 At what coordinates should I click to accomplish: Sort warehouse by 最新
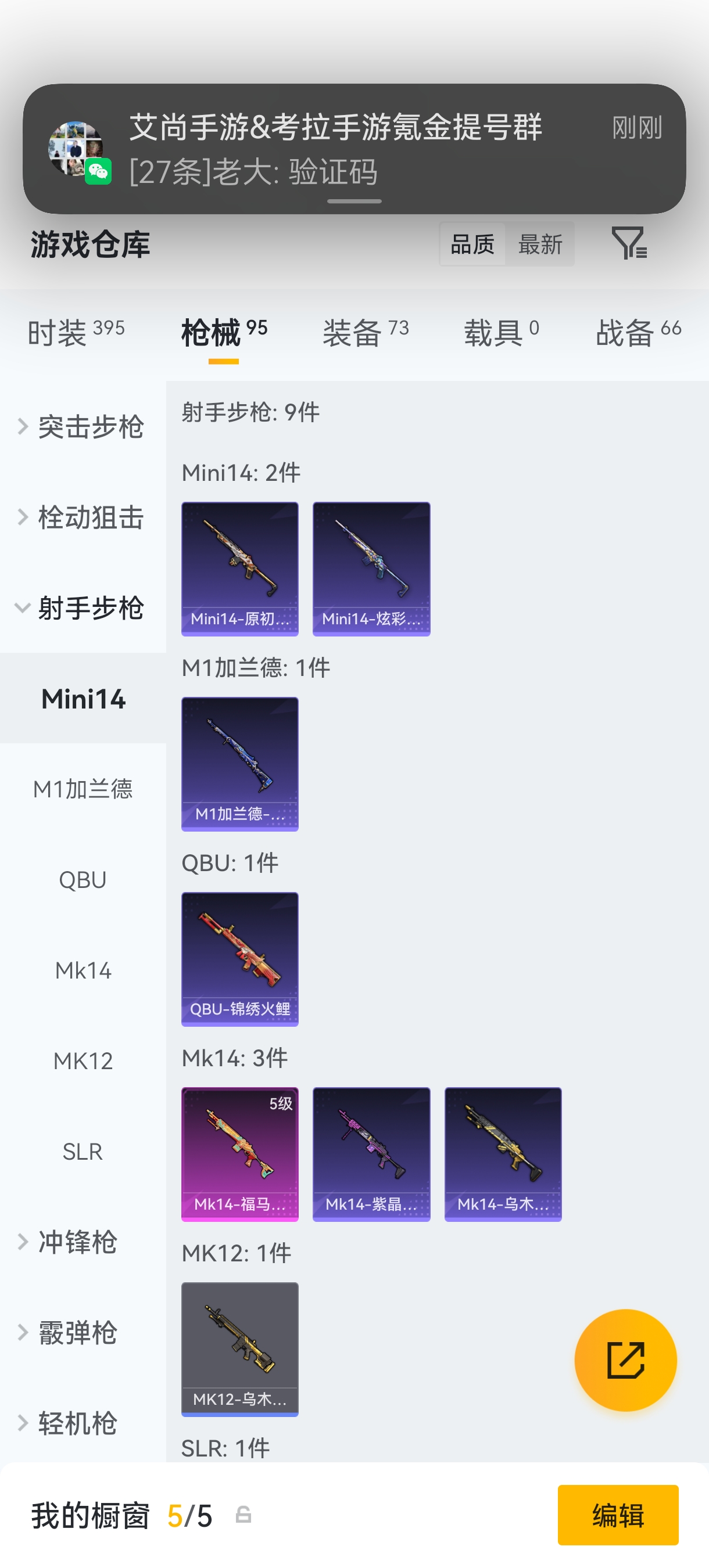tap(540, 244)
